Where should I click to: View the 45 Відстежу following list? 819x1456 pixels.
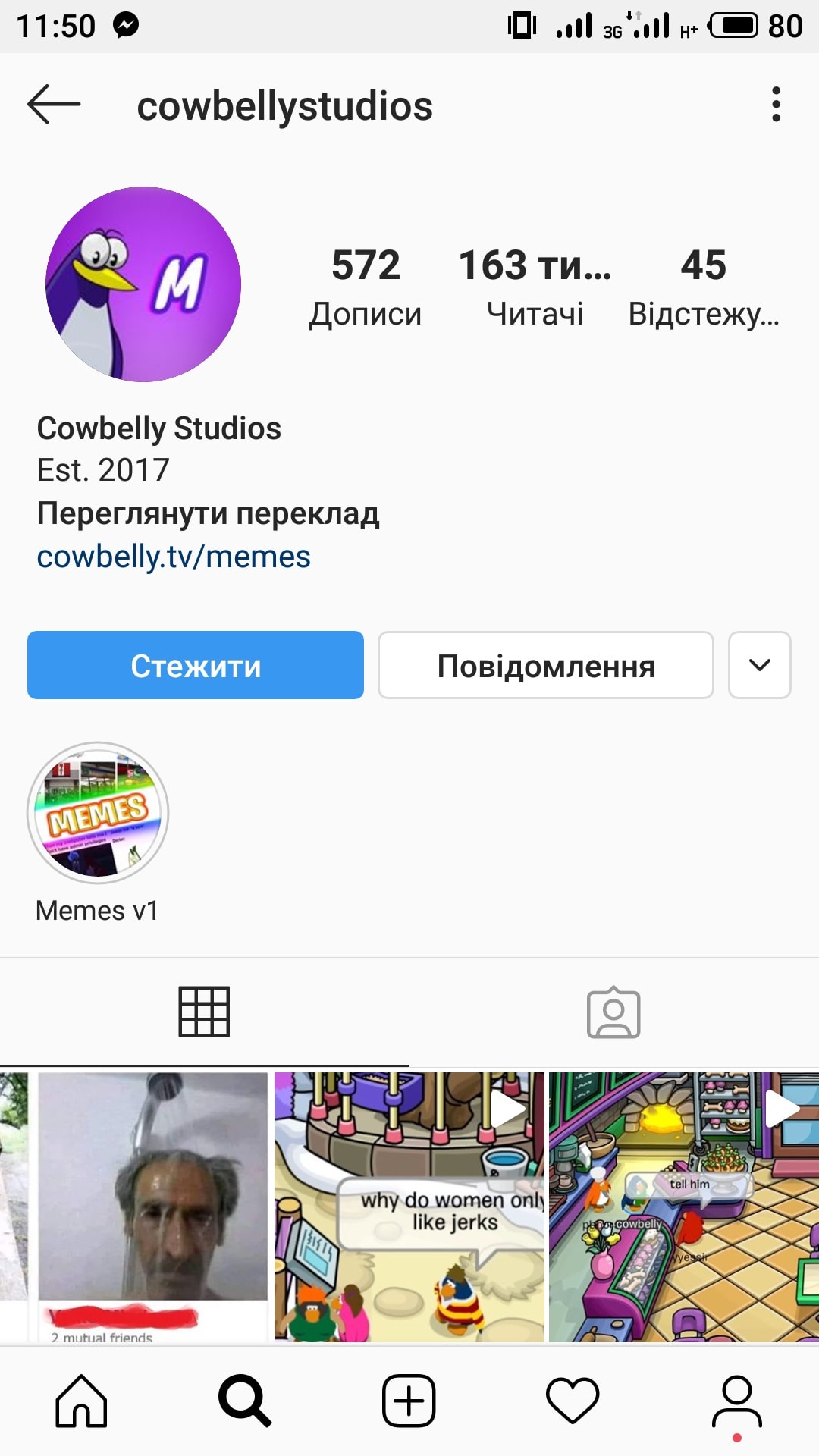click(x=703, y=287)
